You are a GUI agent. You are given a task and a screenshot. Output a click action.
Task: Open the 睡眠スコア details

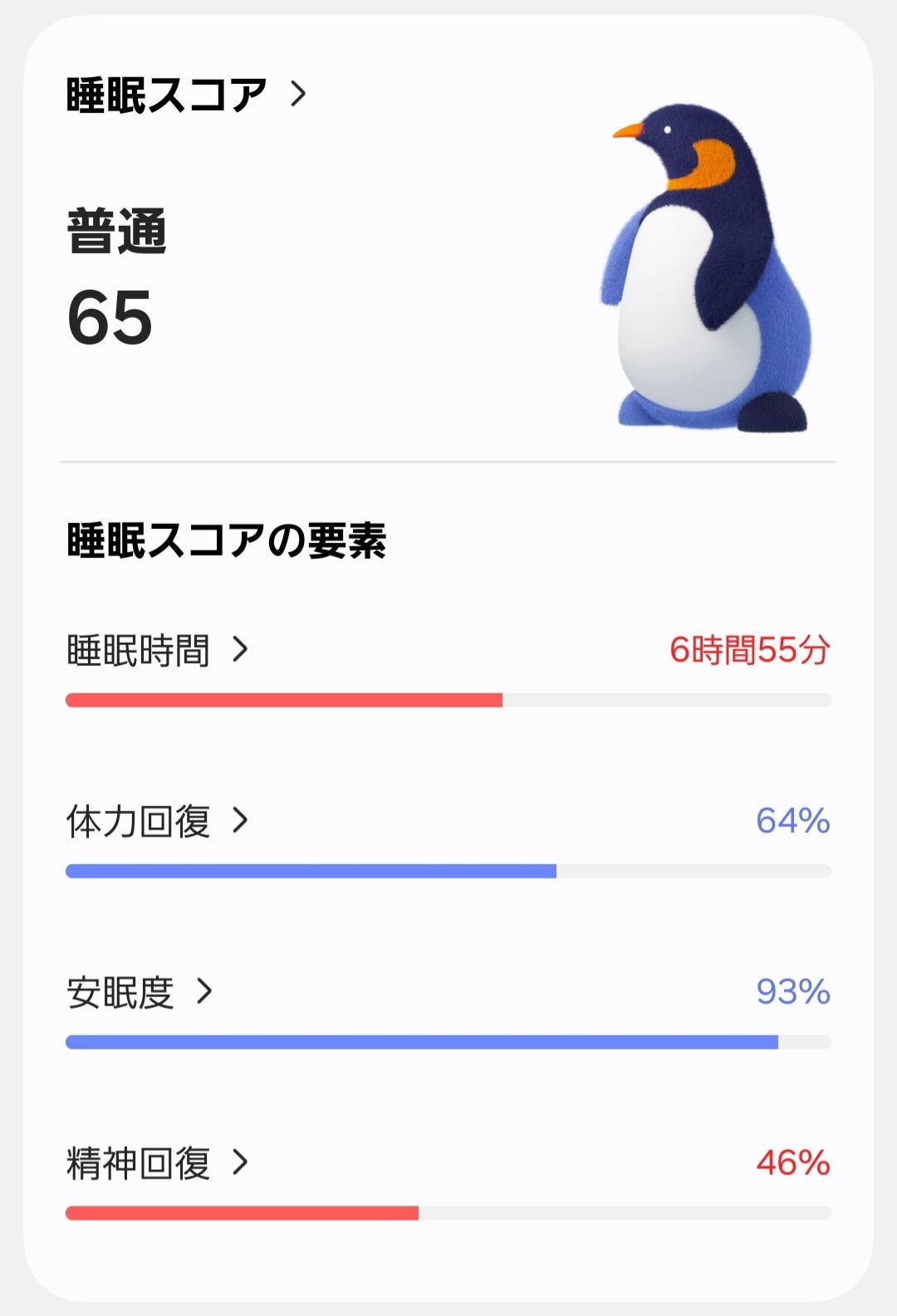[x=186, y=95]
